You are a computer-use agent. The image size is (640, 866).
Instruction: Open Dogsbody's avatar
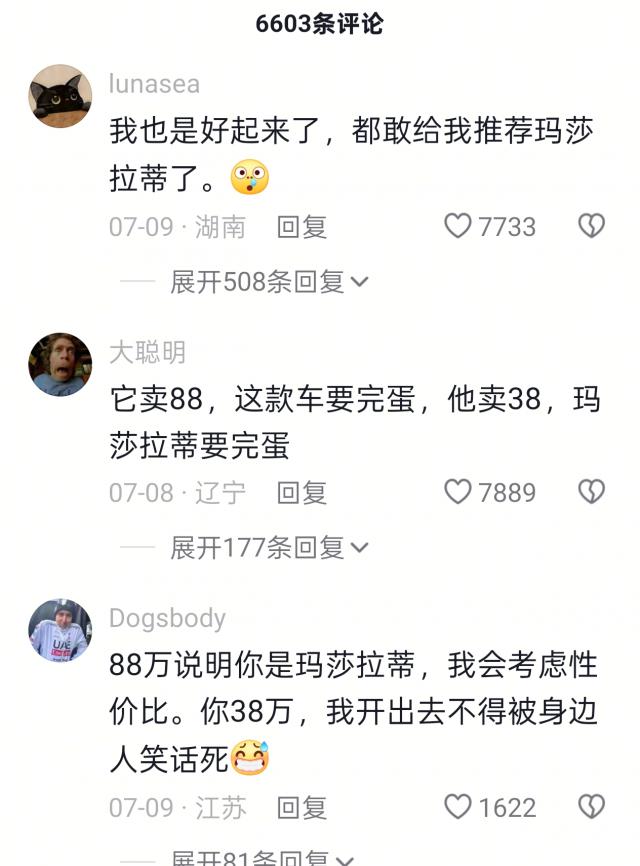coord(60,631)
